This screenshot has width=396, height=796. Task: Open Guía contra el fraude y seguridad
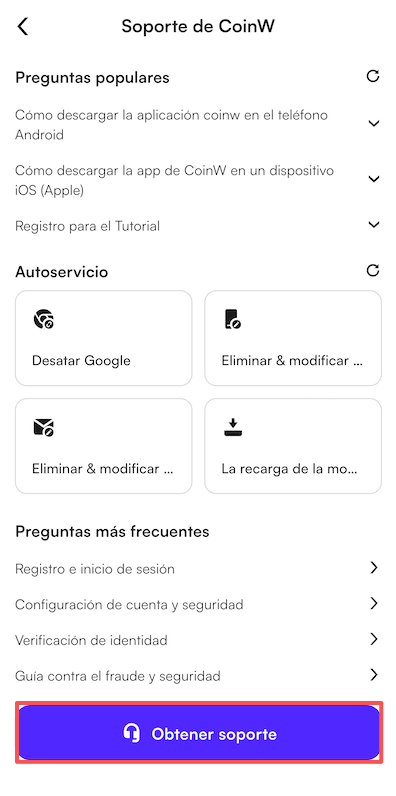[198, 676]
